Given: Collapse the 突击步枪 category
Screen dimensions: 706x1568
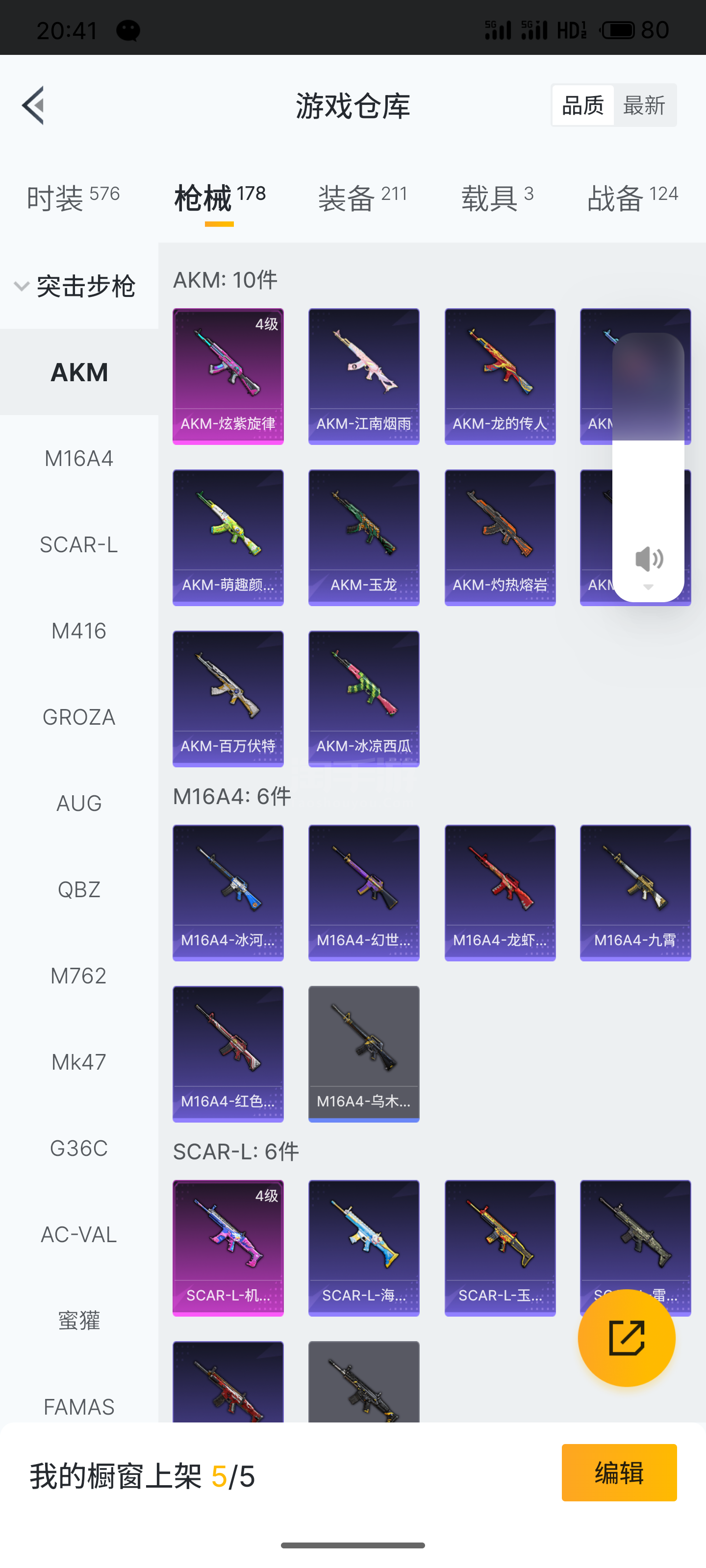Looking at the screenshot, I should pos(75,286).
